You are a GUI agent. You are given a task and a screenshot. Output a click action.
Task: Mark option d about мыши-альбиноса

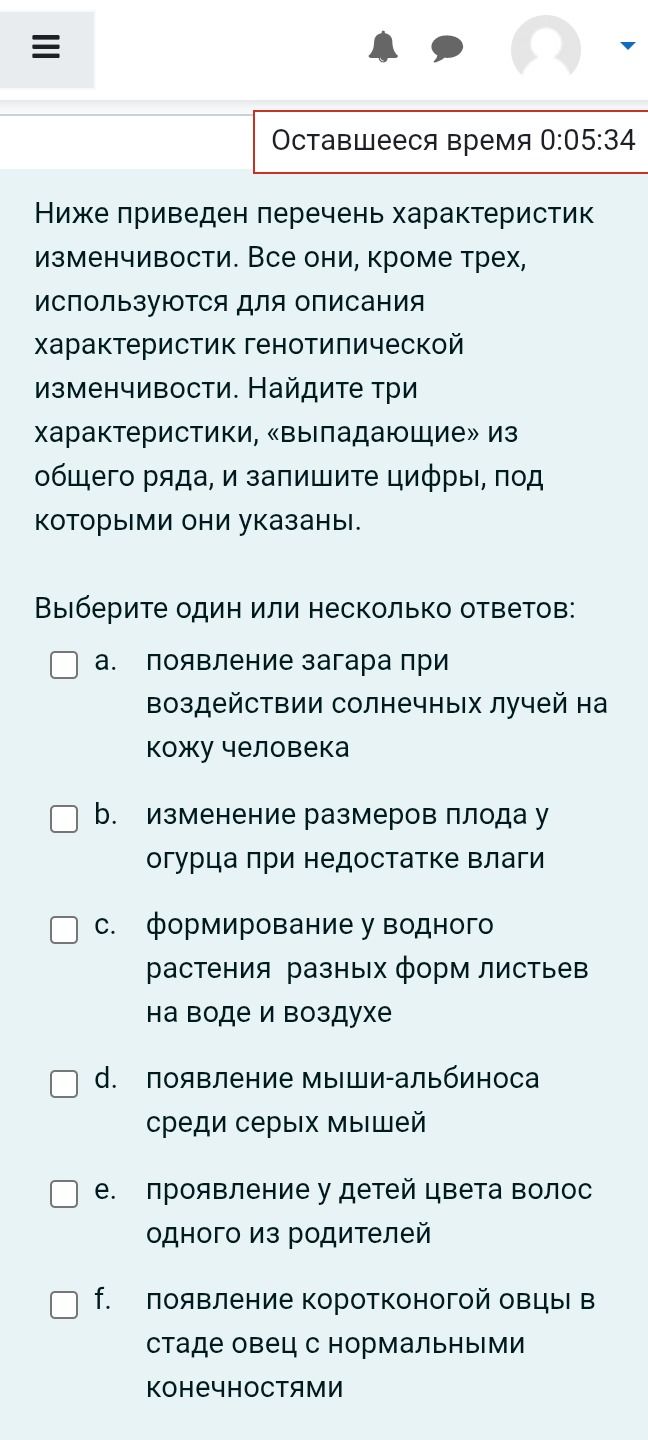click(x=64, y=1083)
